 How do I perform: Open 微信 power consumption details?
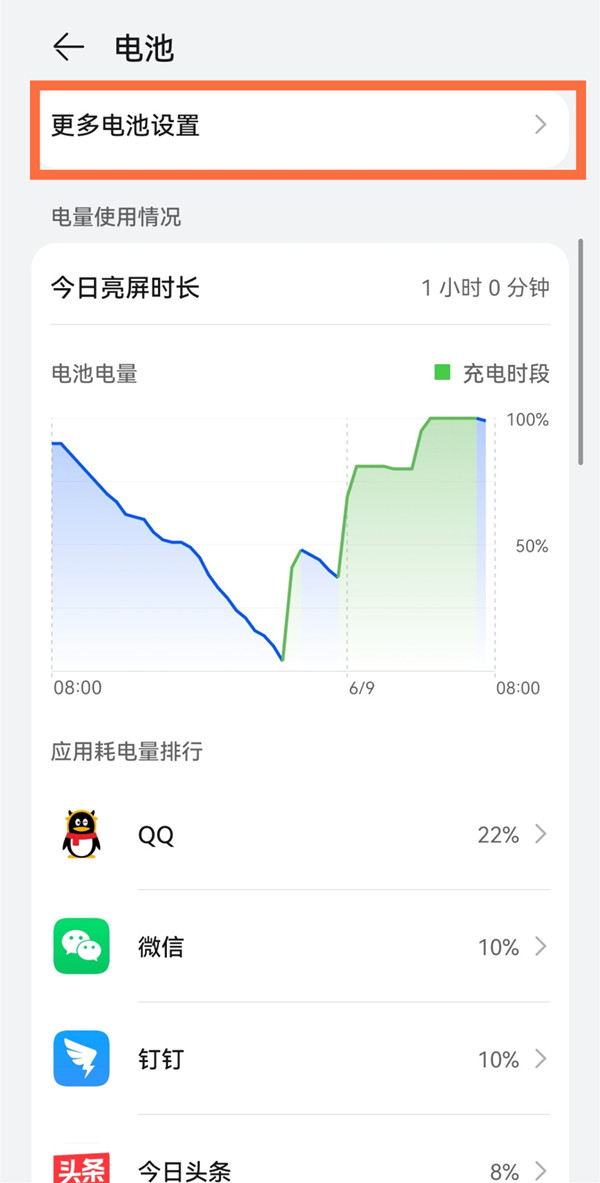point(300,947)
